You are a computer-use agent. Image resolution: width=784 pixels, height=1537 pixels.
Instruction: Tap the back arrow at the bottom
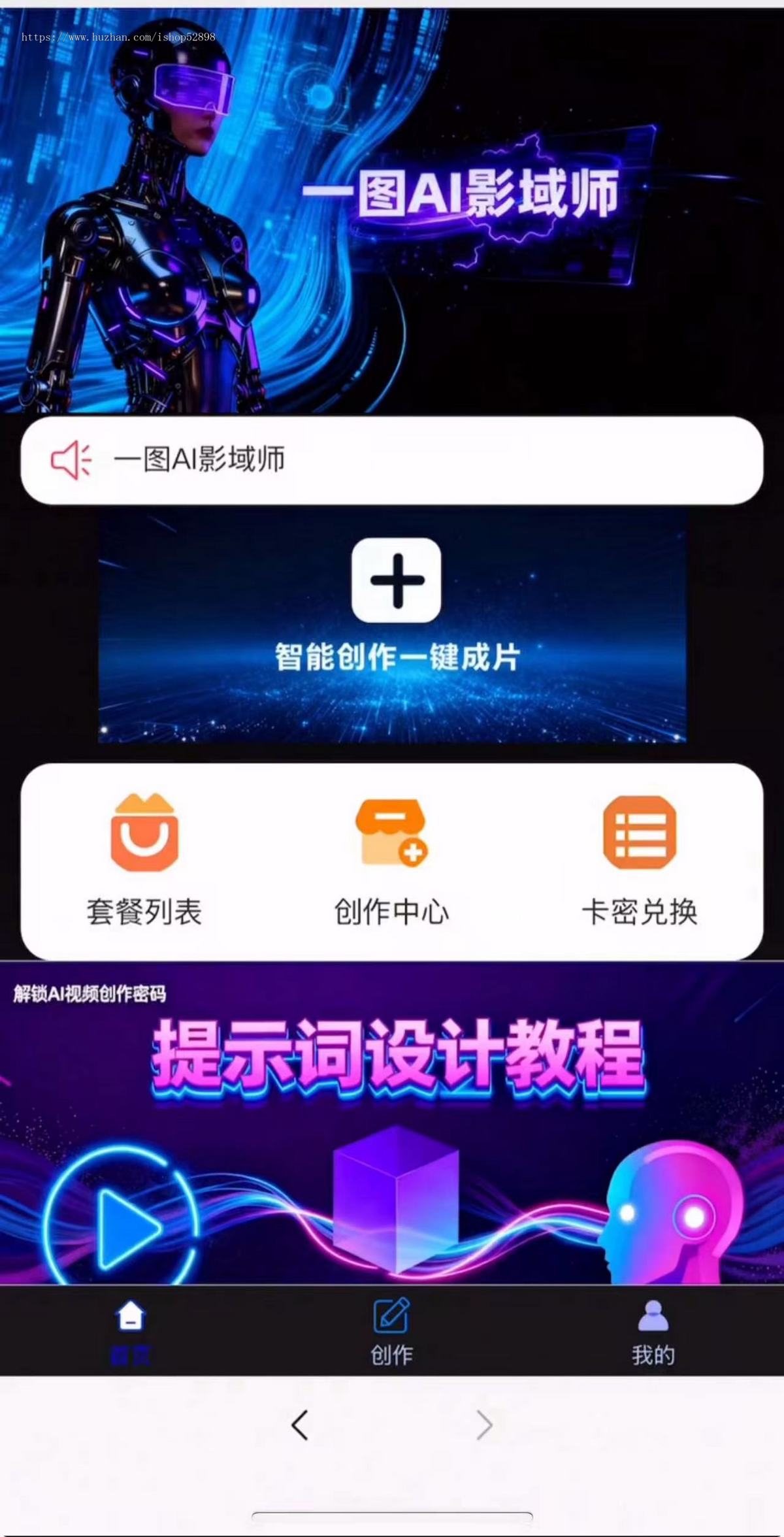299,1428
